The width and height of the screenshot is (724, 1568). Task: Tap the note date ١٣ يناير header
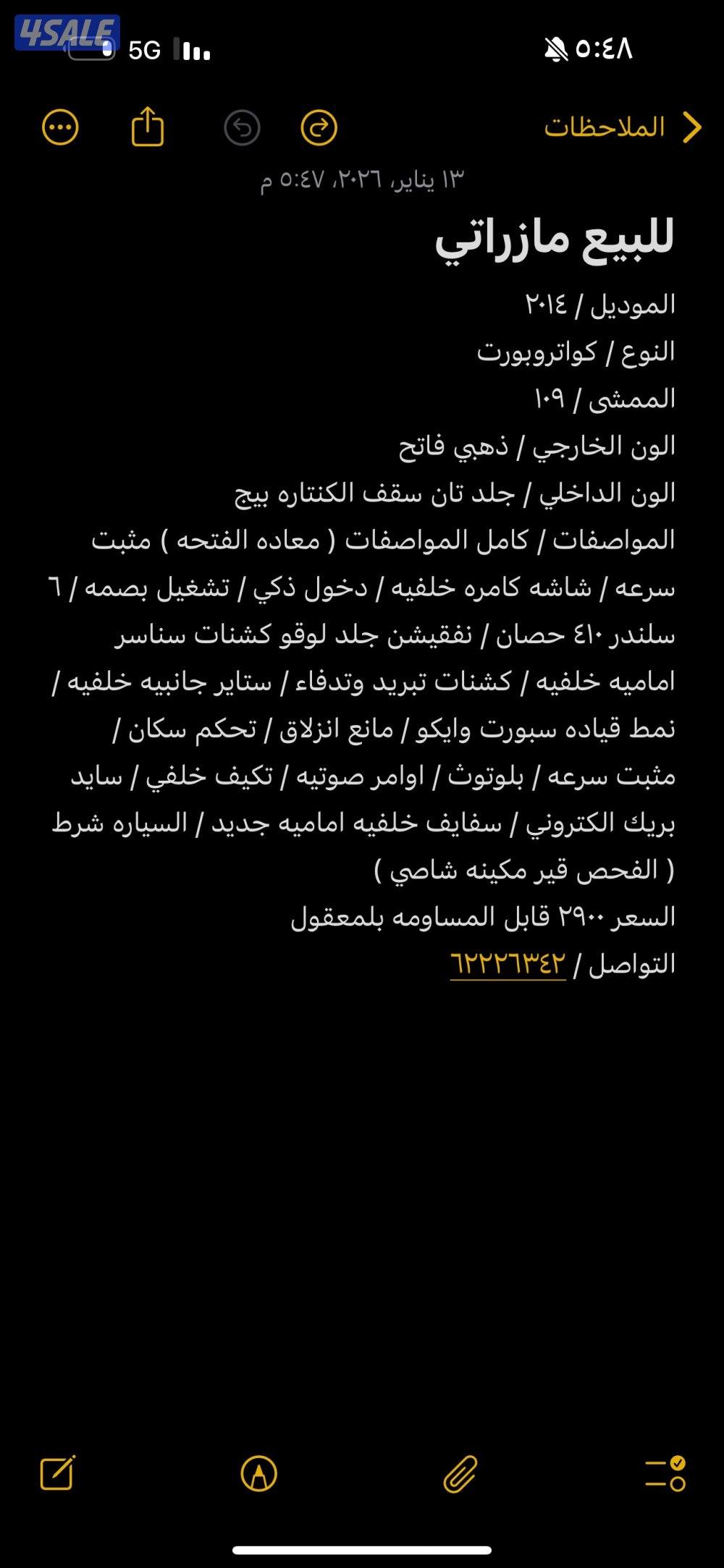(361, 176)
